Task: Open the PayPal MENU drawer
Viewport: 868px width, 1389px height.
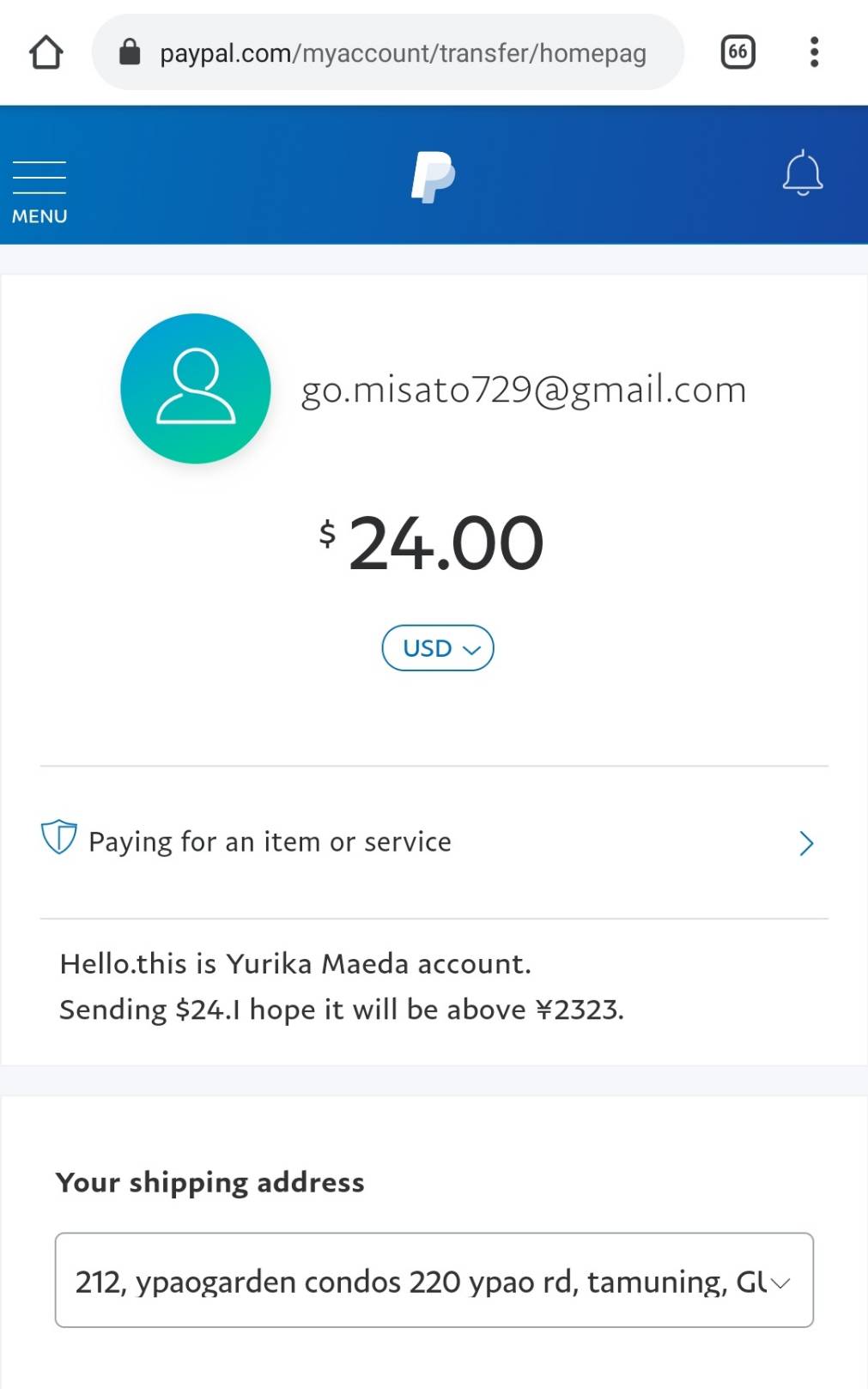Action: [x=39, y=192]
